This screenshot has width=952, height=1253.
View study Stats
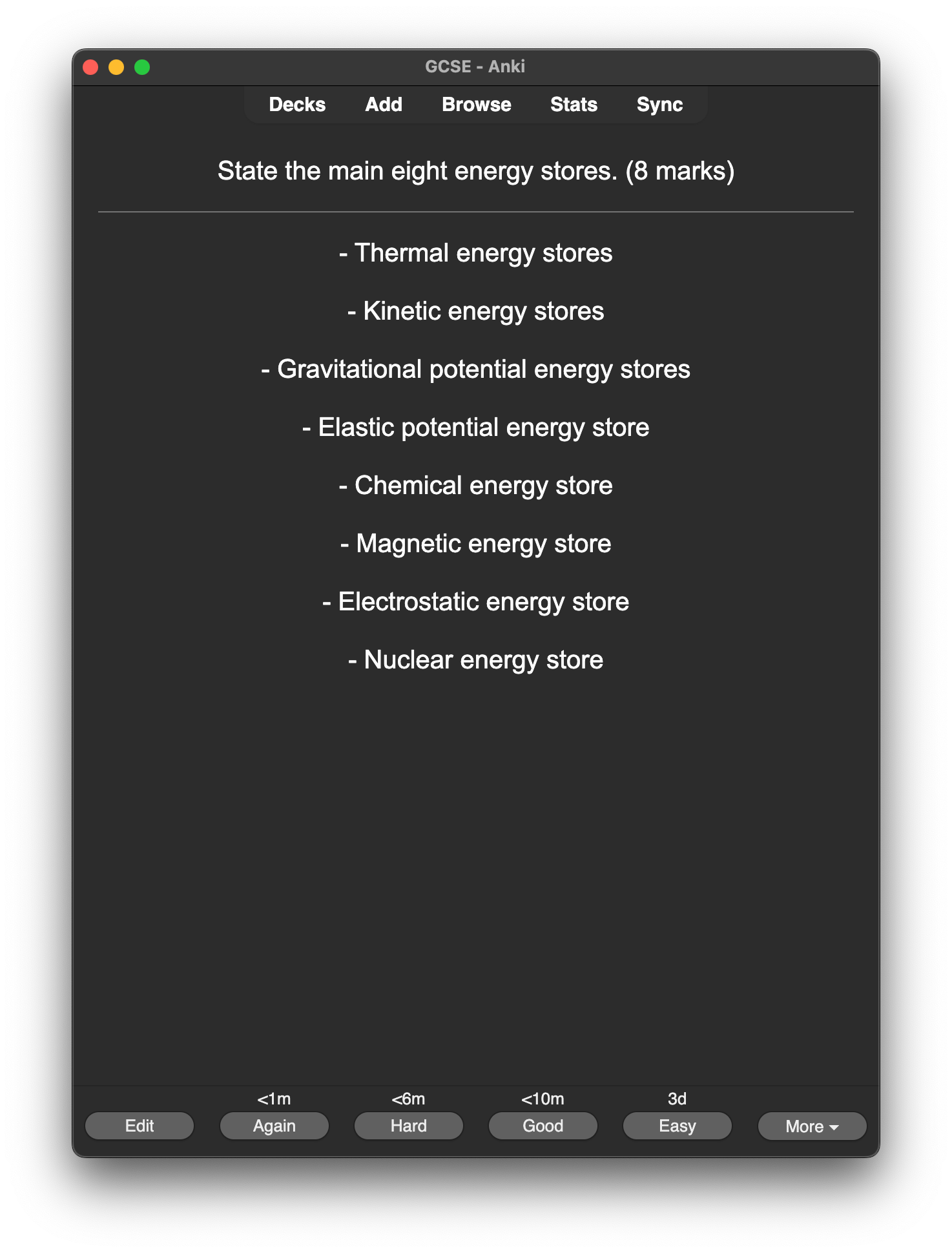point(574,105)
